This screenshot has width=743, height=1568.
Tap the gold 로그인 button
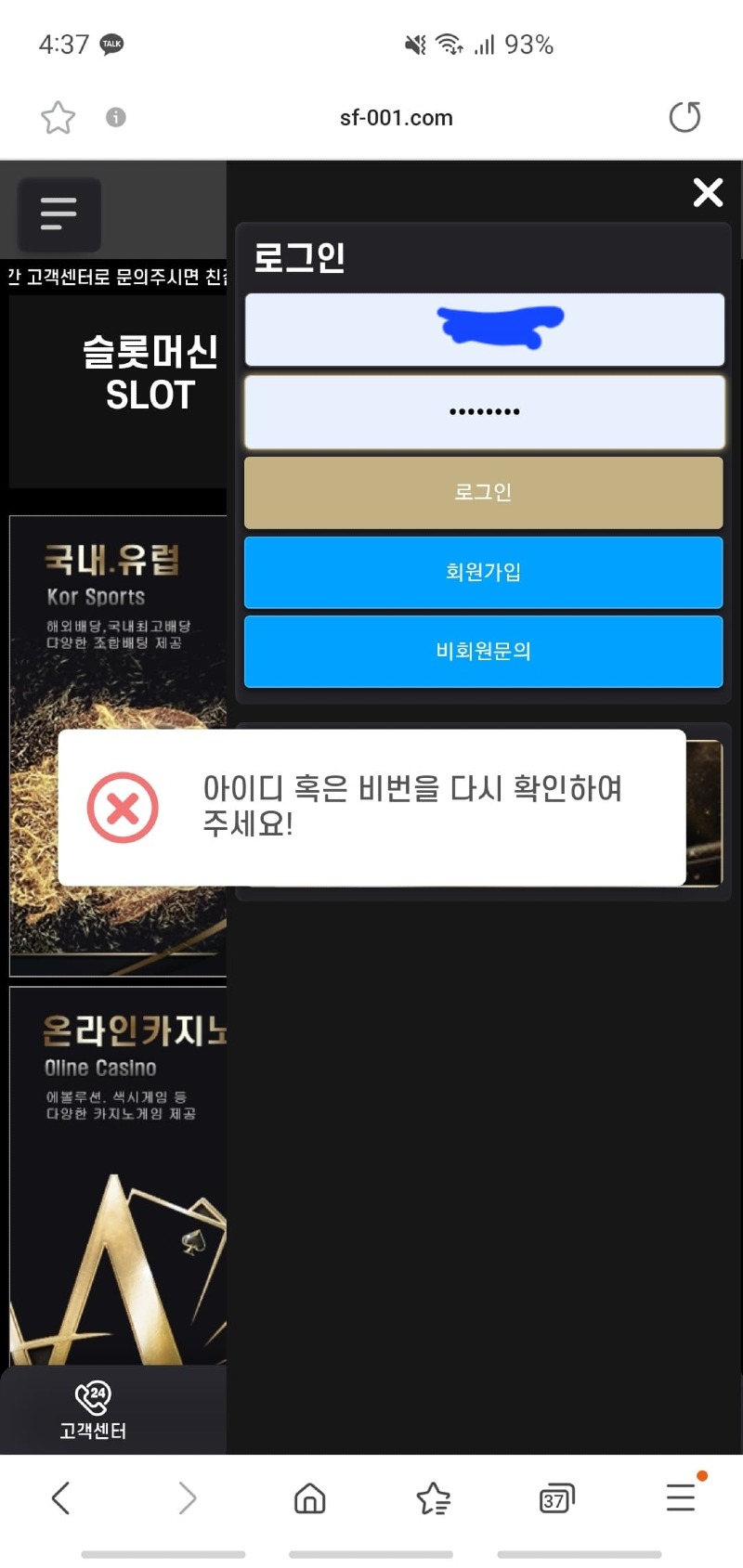coord(484,492)
